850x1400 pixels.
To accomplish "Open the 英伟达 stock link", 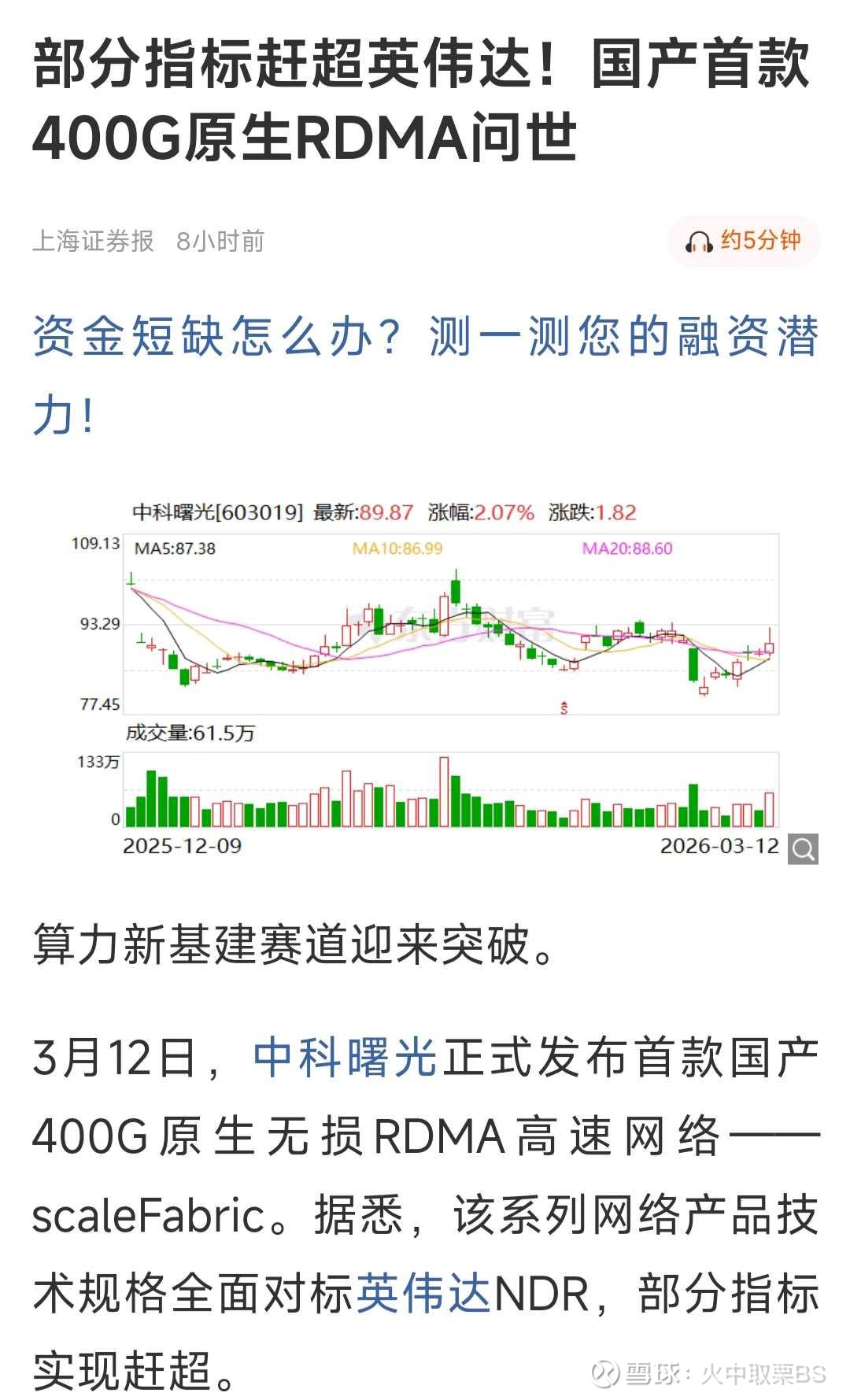I will (423, 1293).
